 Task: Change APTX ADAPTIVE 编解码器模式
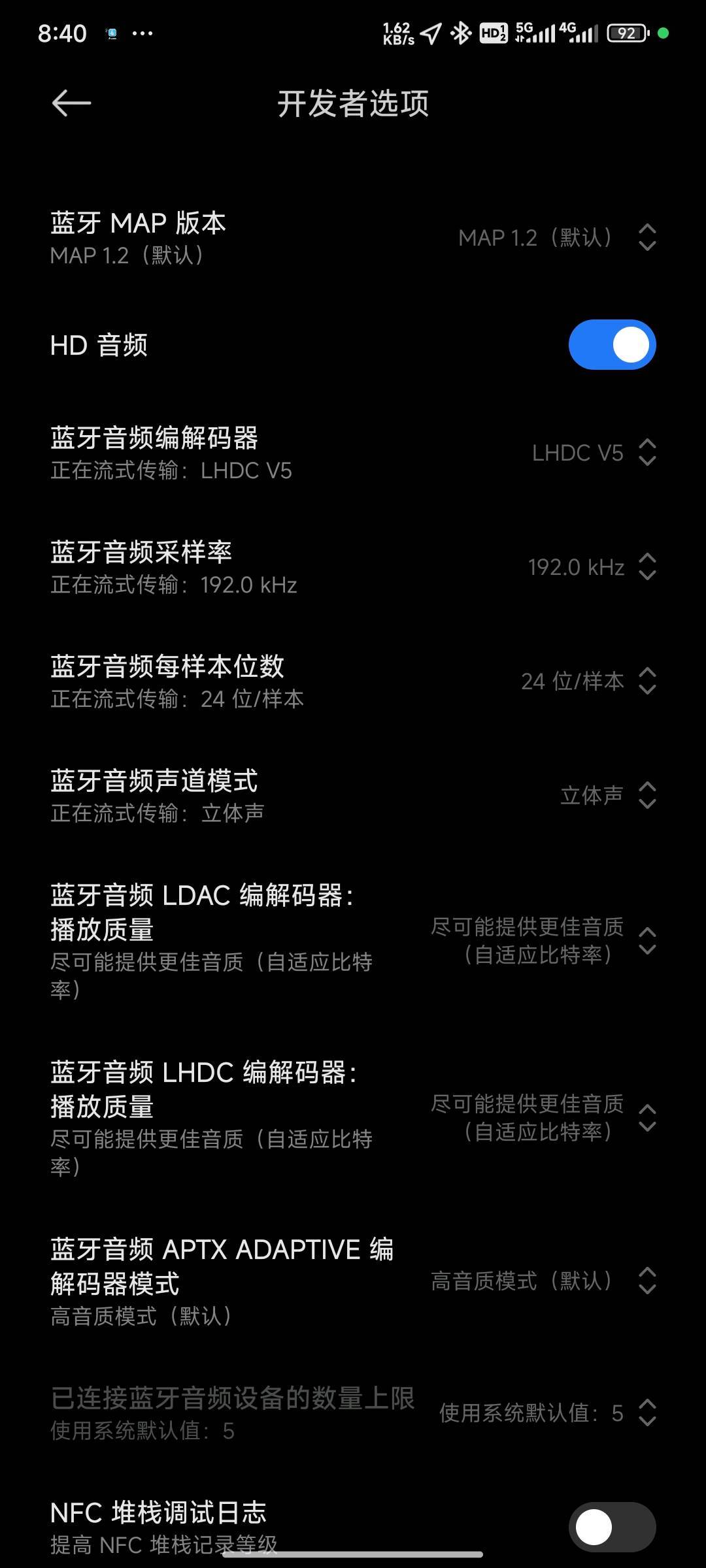[543, 1281]
